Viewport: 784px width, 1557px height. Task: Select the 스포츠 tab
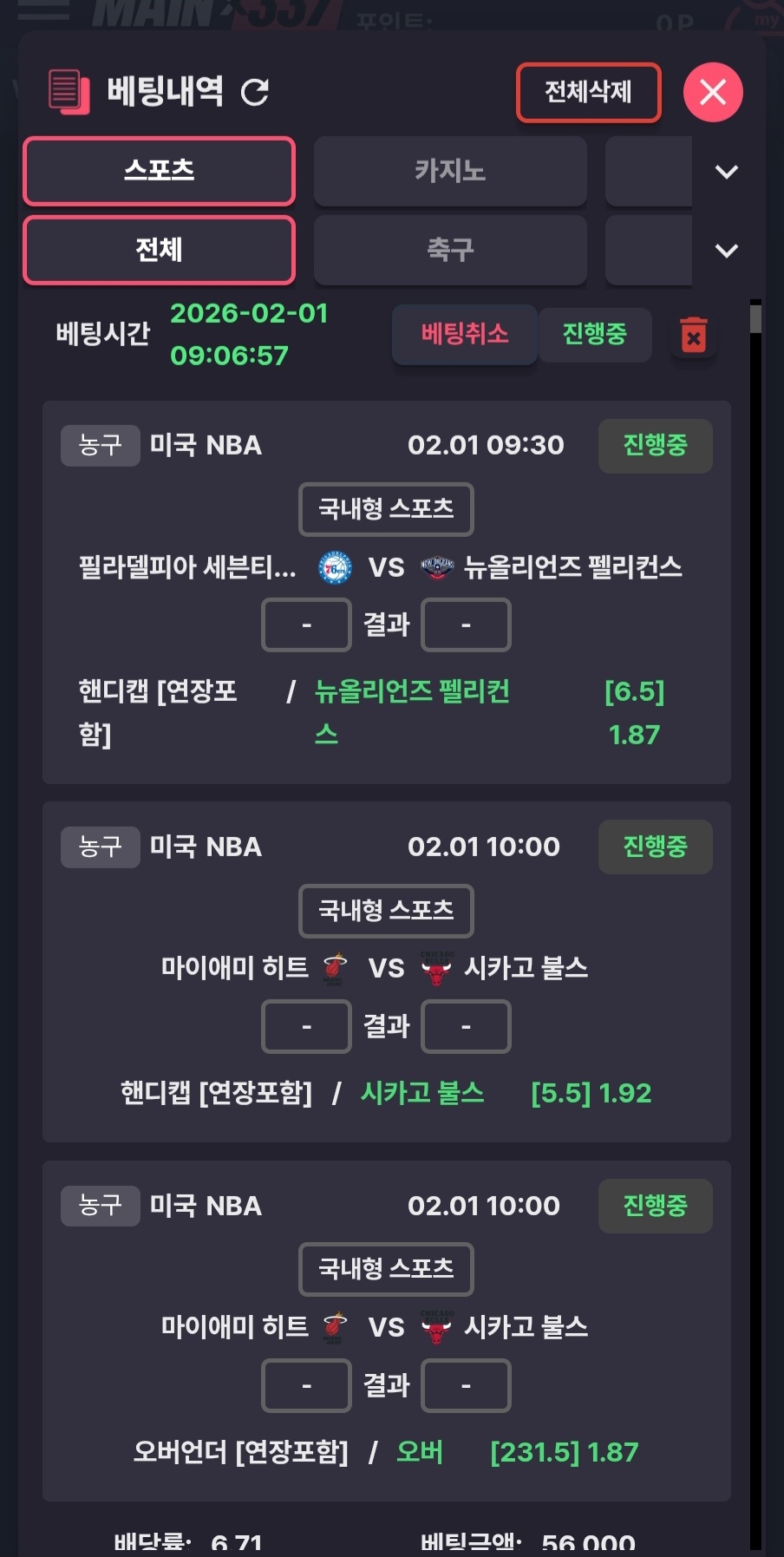point(160,171)
